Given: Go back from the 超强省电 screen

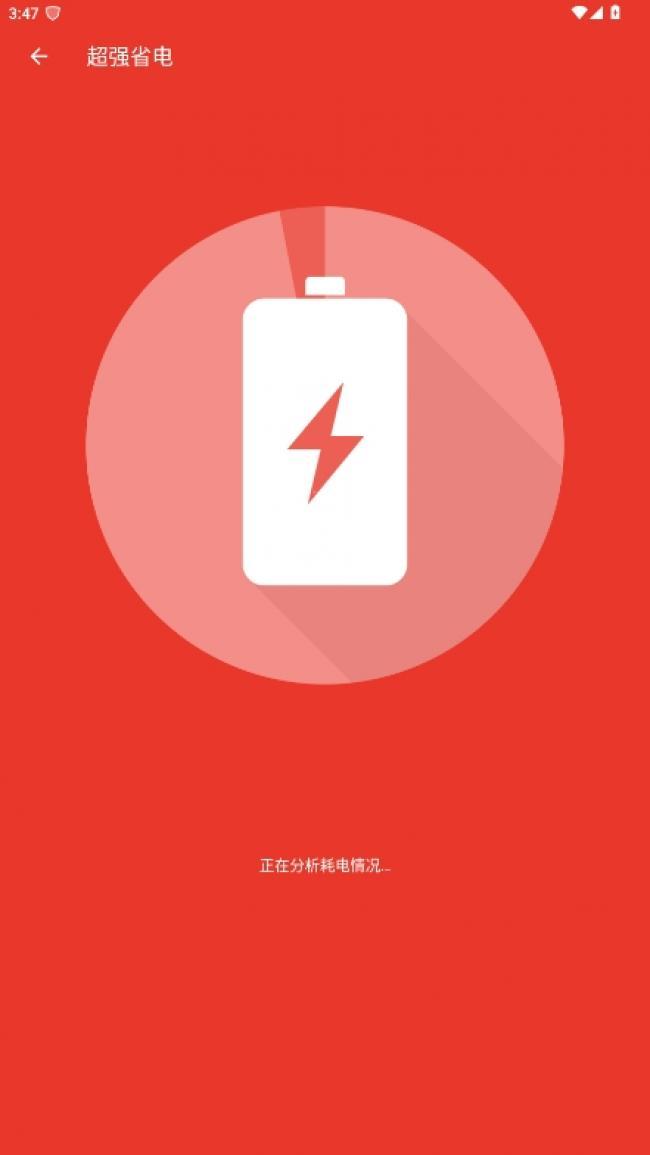Looking at the screenshot, I should [39, 57].
